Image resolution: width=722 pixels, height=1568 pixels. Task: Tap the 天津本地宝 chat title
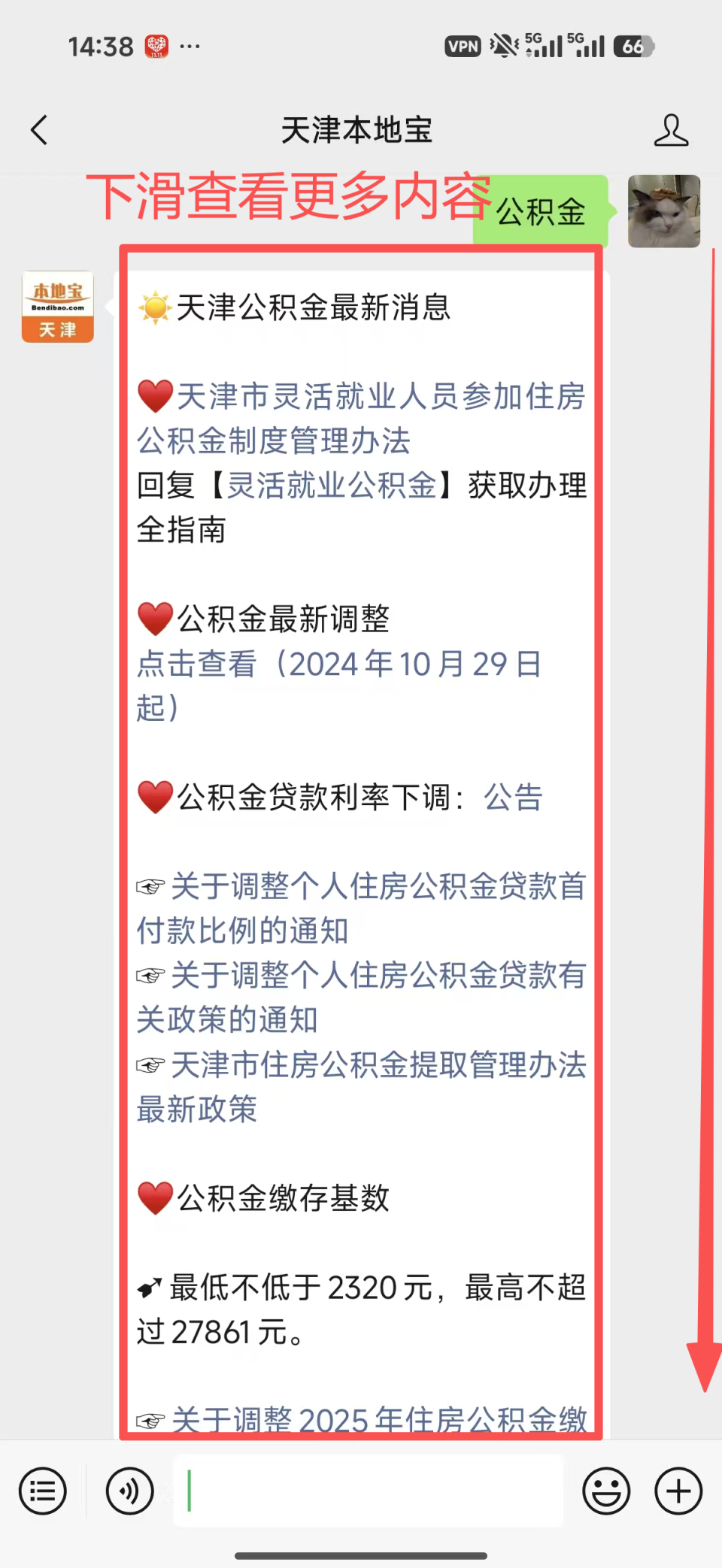point(356,129)
